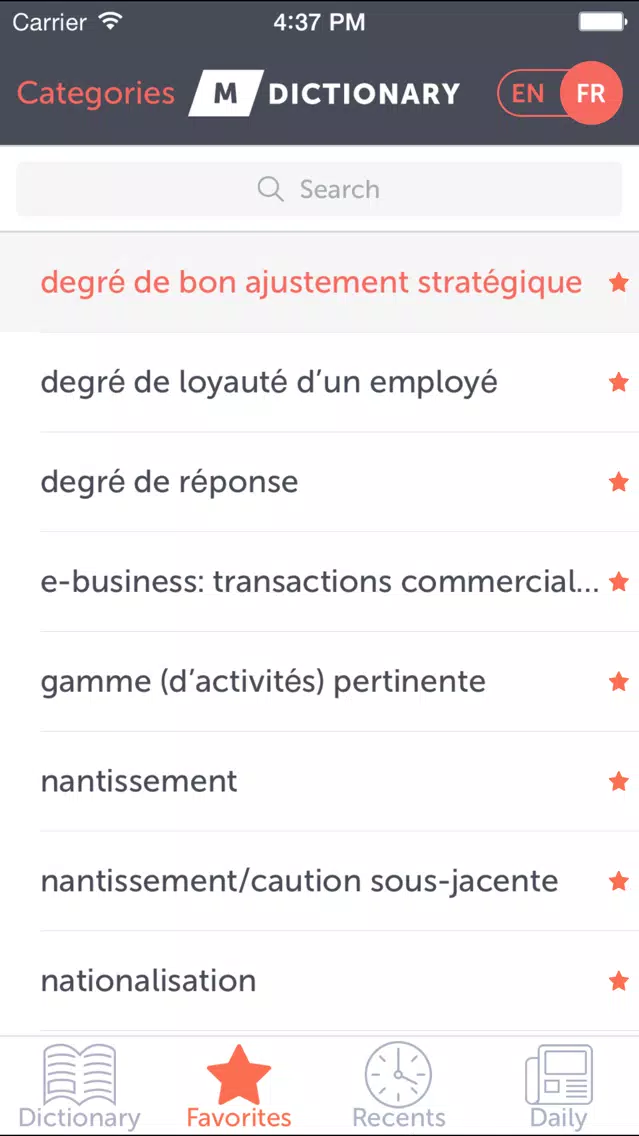Go to the Recents tab
Viewport: 639px width, 1136px height.
click(398, 1087)
